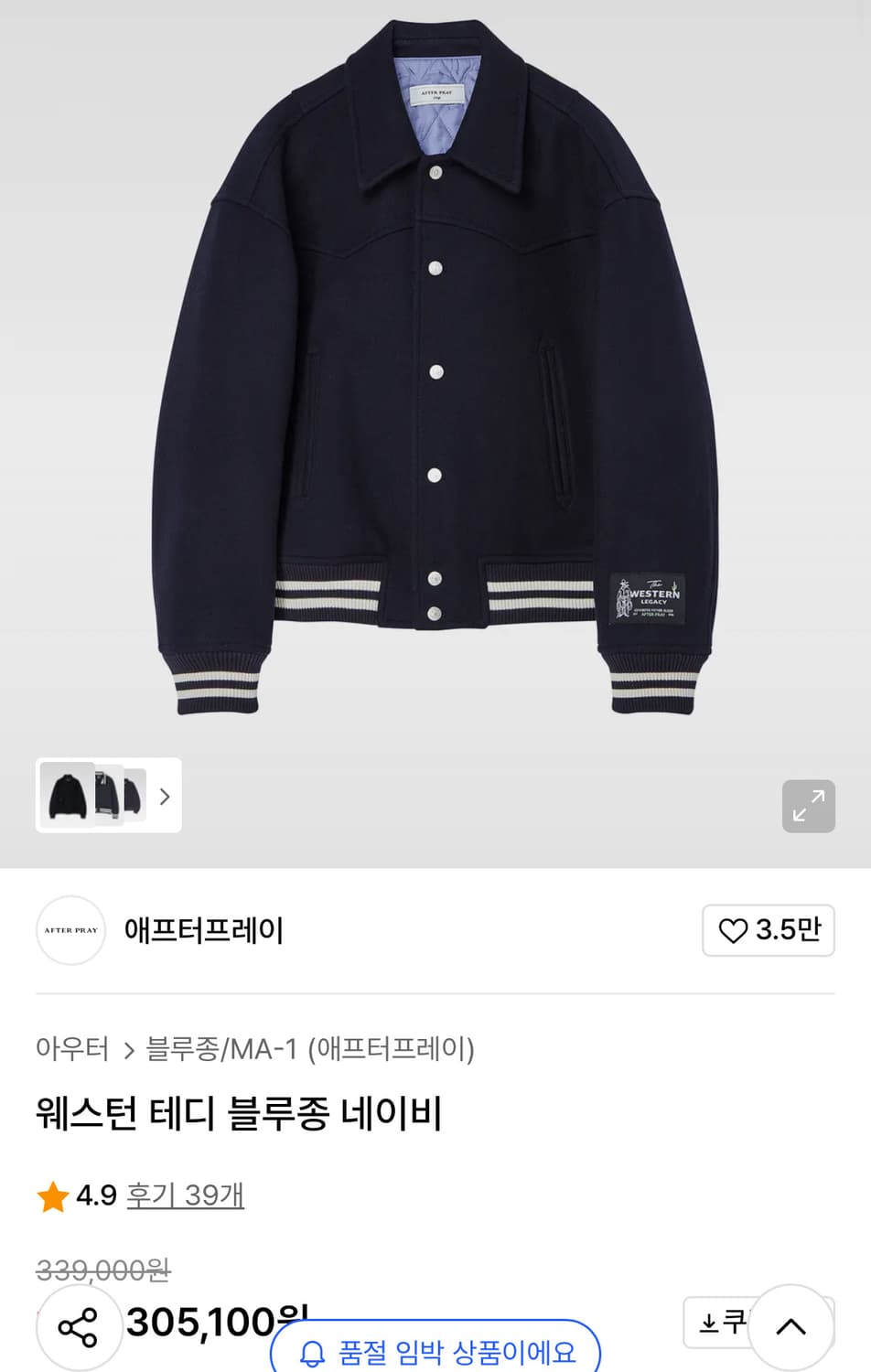Open fullscreen view with the expand arrows icon
Image resolution: width=871 pixels, height=1372 pixels.
tap(808, 806)
